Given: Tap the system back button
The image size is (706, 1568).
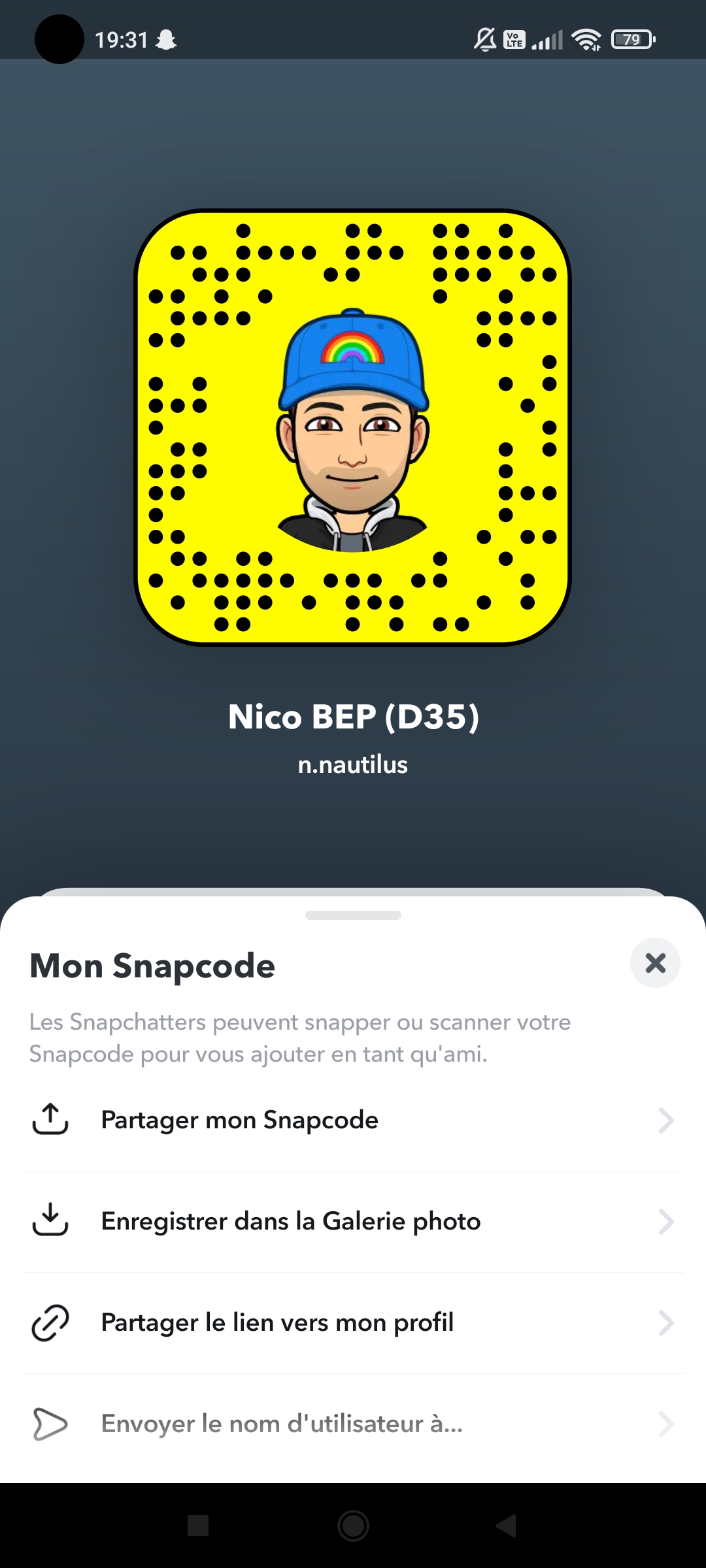Looking at the screenshot, I should click(507, 1526).
